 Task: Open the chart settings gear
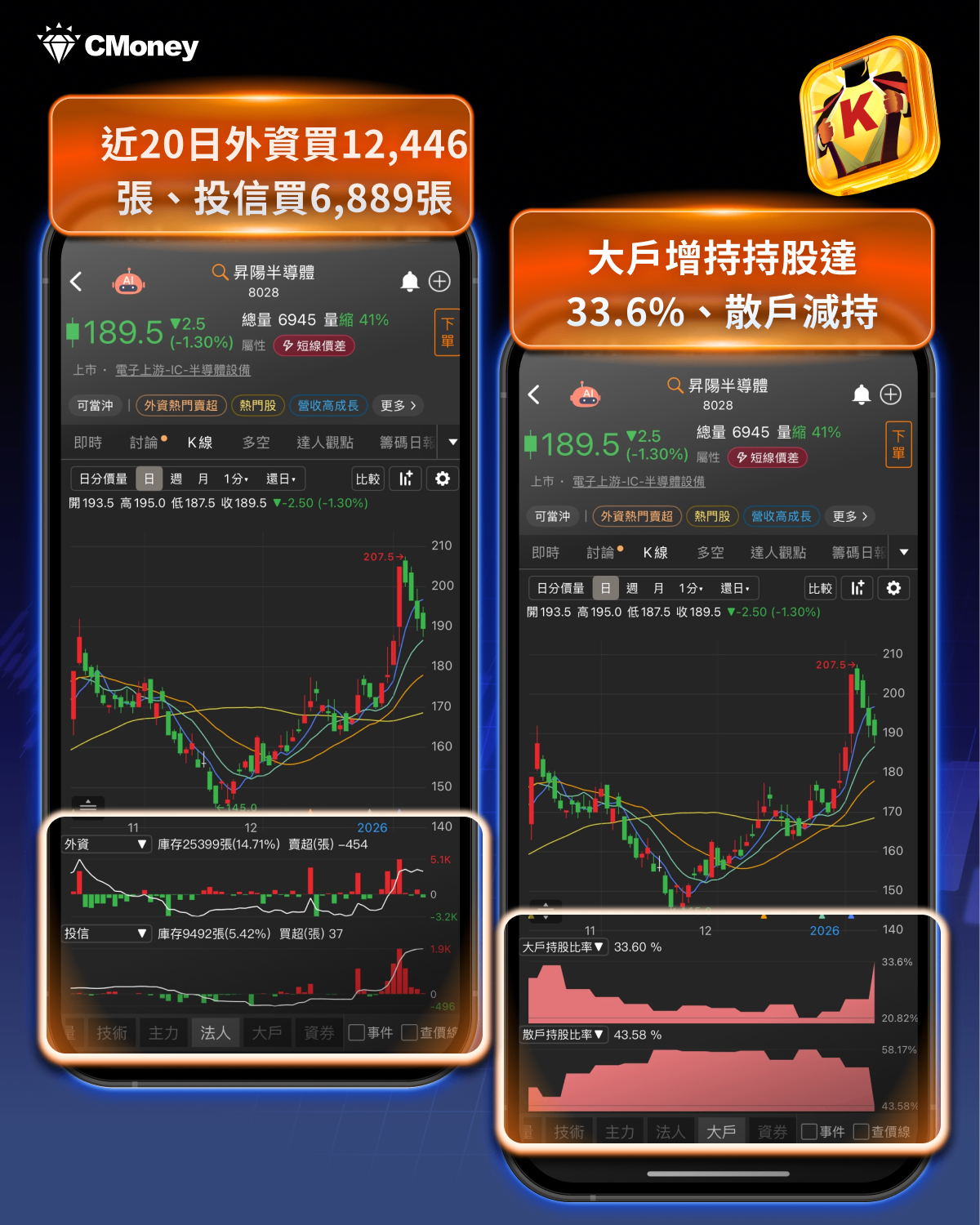tap(442, 479)
